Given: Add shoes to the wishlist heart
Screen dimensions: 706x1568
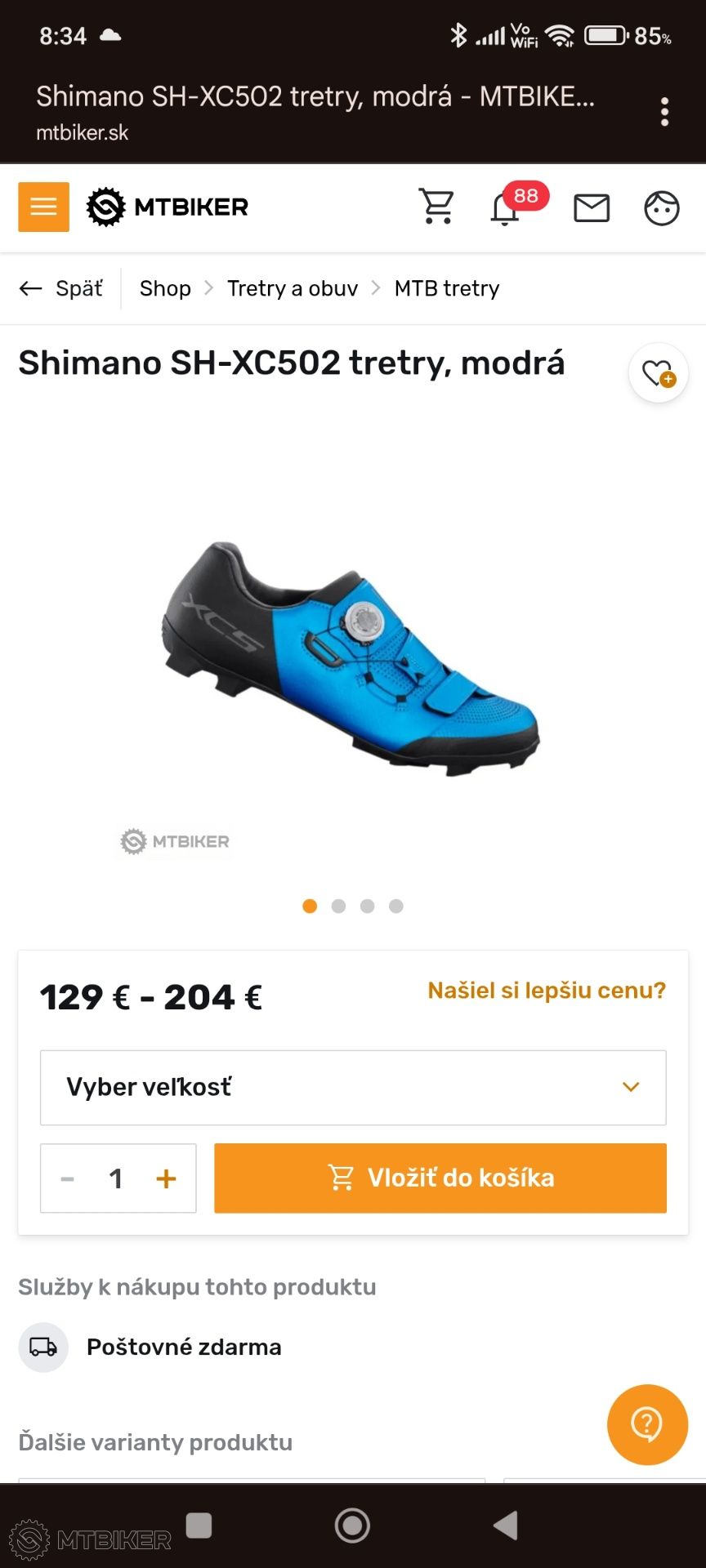Looking at the screenshot, I should tap(659, 373).
